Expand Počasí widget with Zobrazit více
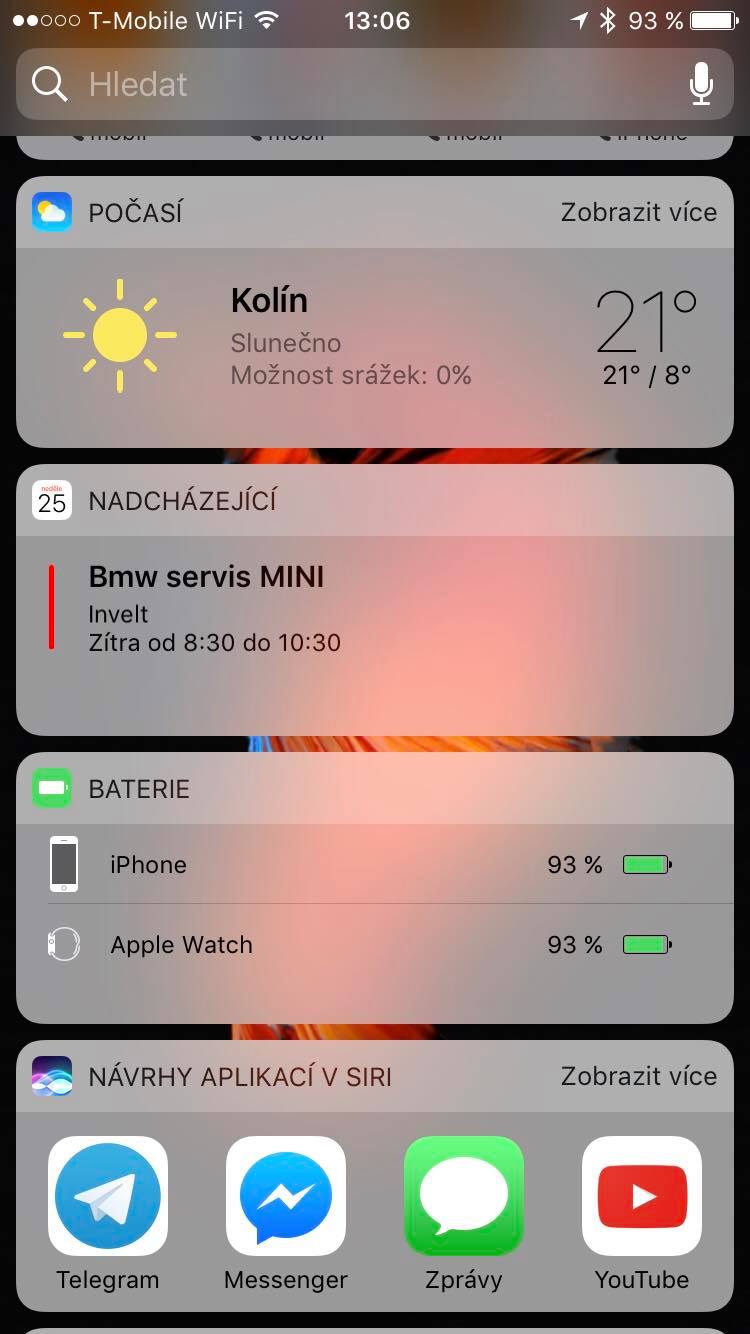Viewport: 750px width, 1334px height. pos(638,212)
